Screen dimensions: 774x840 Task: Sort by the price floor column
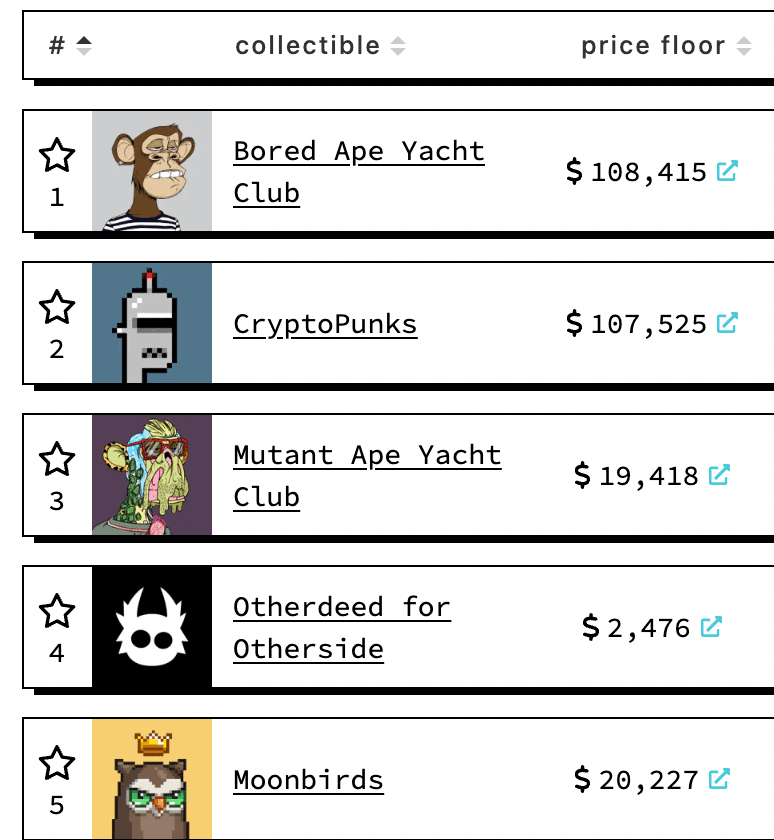[666, 46]
